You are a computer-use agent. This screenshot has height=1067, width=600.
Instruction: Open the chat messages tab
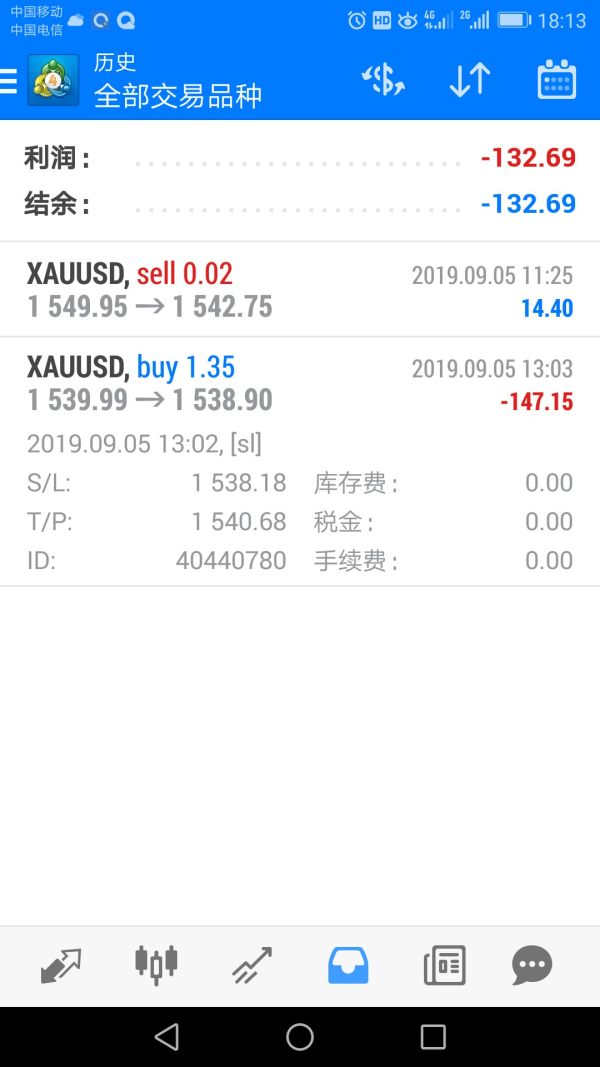(531, 966)
